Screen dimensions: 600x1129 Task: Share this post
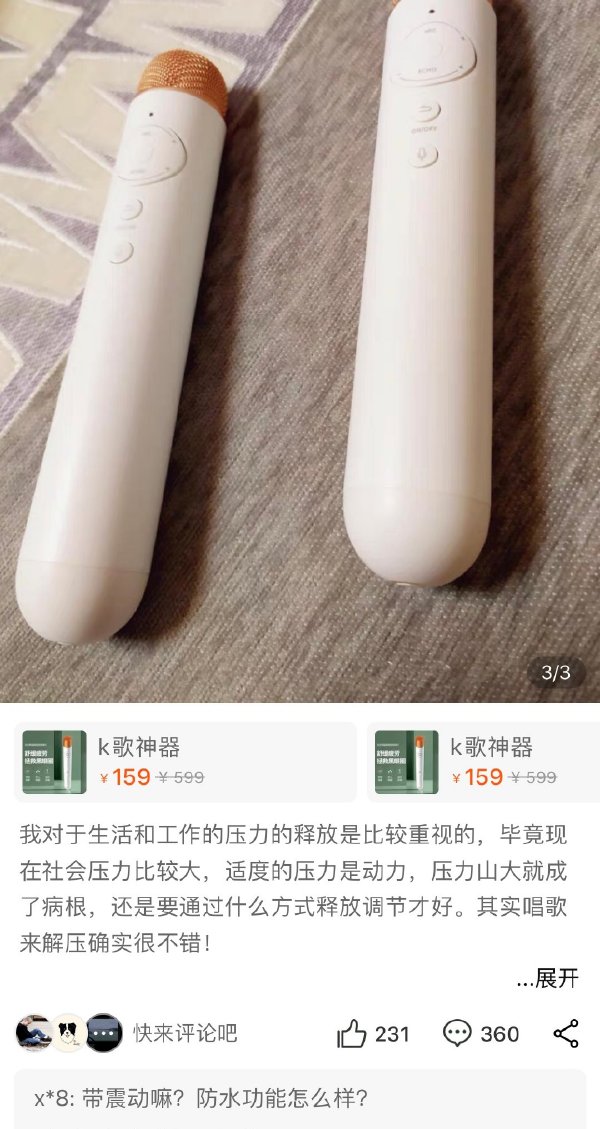pyautogui.click(x=565, y=1033)
